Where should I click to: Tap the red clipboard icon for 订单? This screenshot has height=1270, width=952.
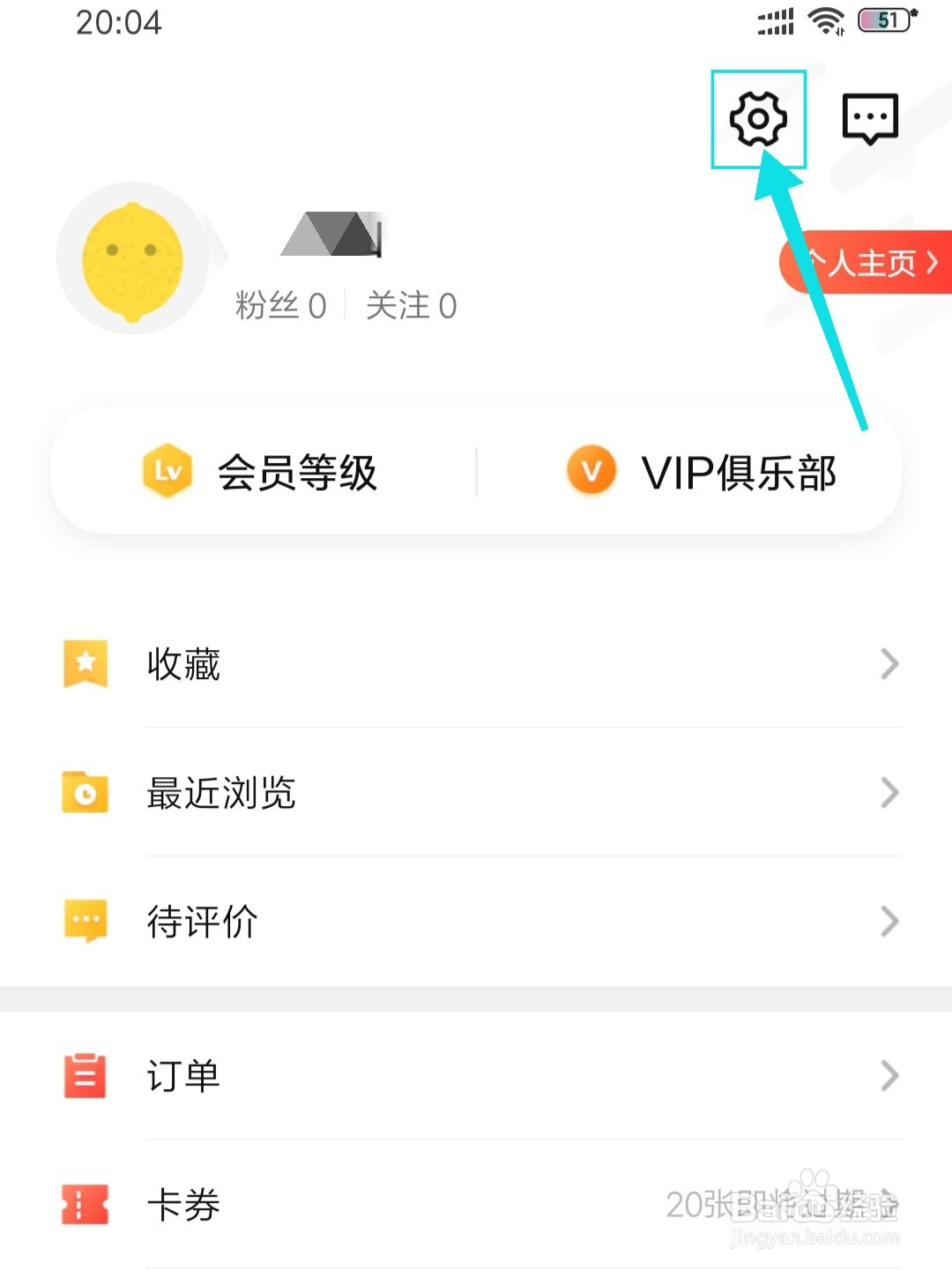[x=85, y=1075]
